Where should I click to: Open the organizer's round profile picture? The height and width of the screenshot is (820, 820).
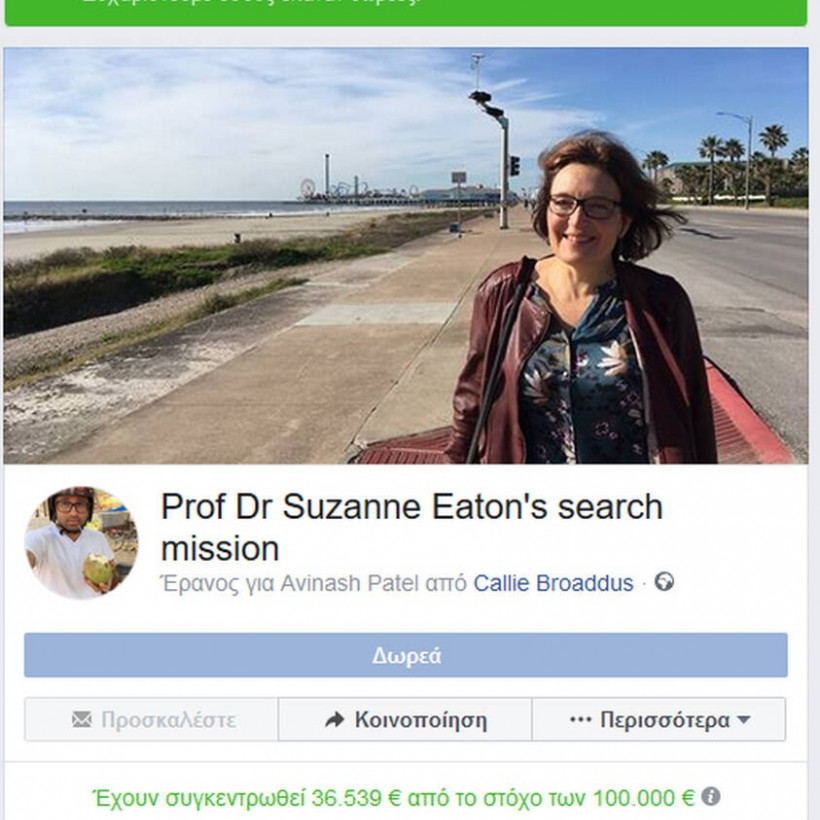(x=82, y=543)
